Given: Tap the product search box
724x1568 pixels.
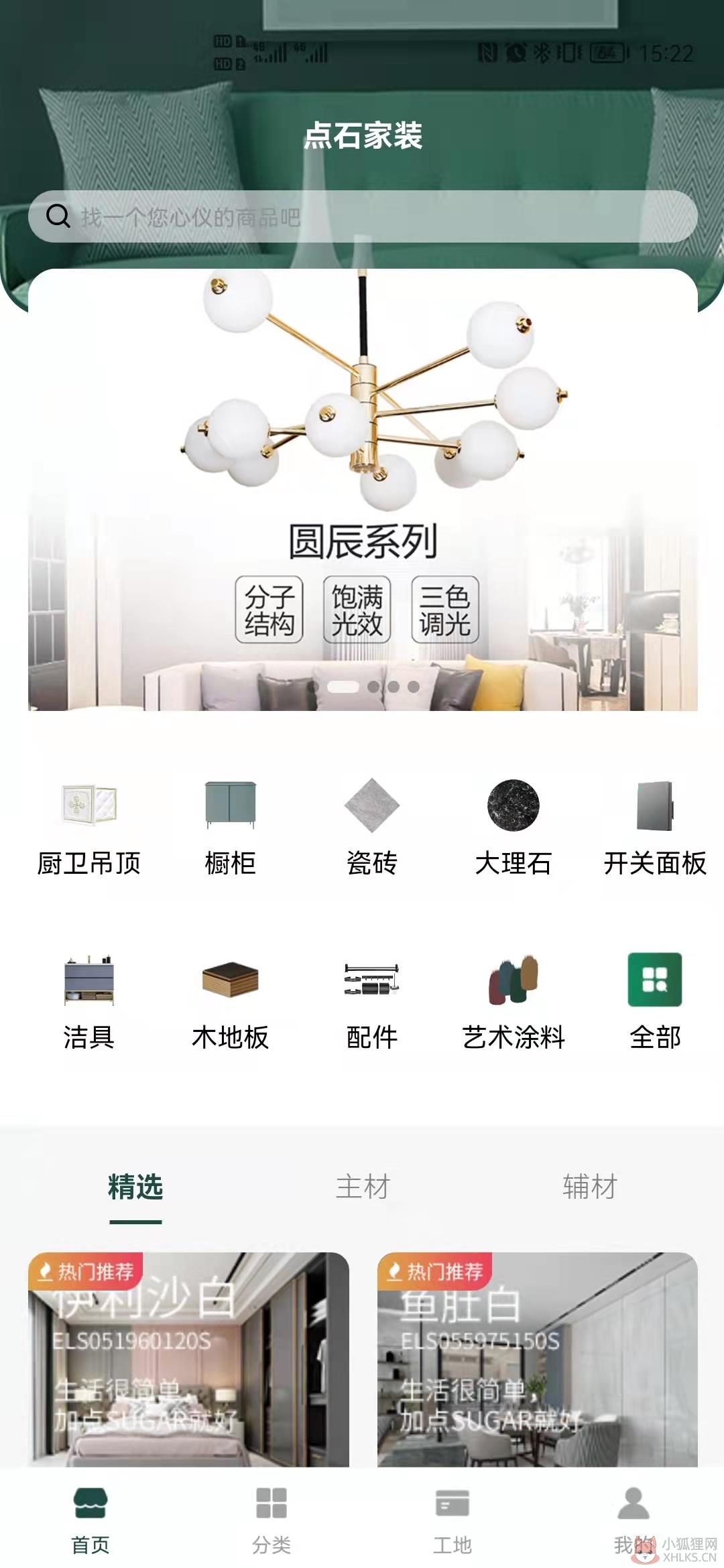Looking at the screenshot, I should [x=363, y=216].
